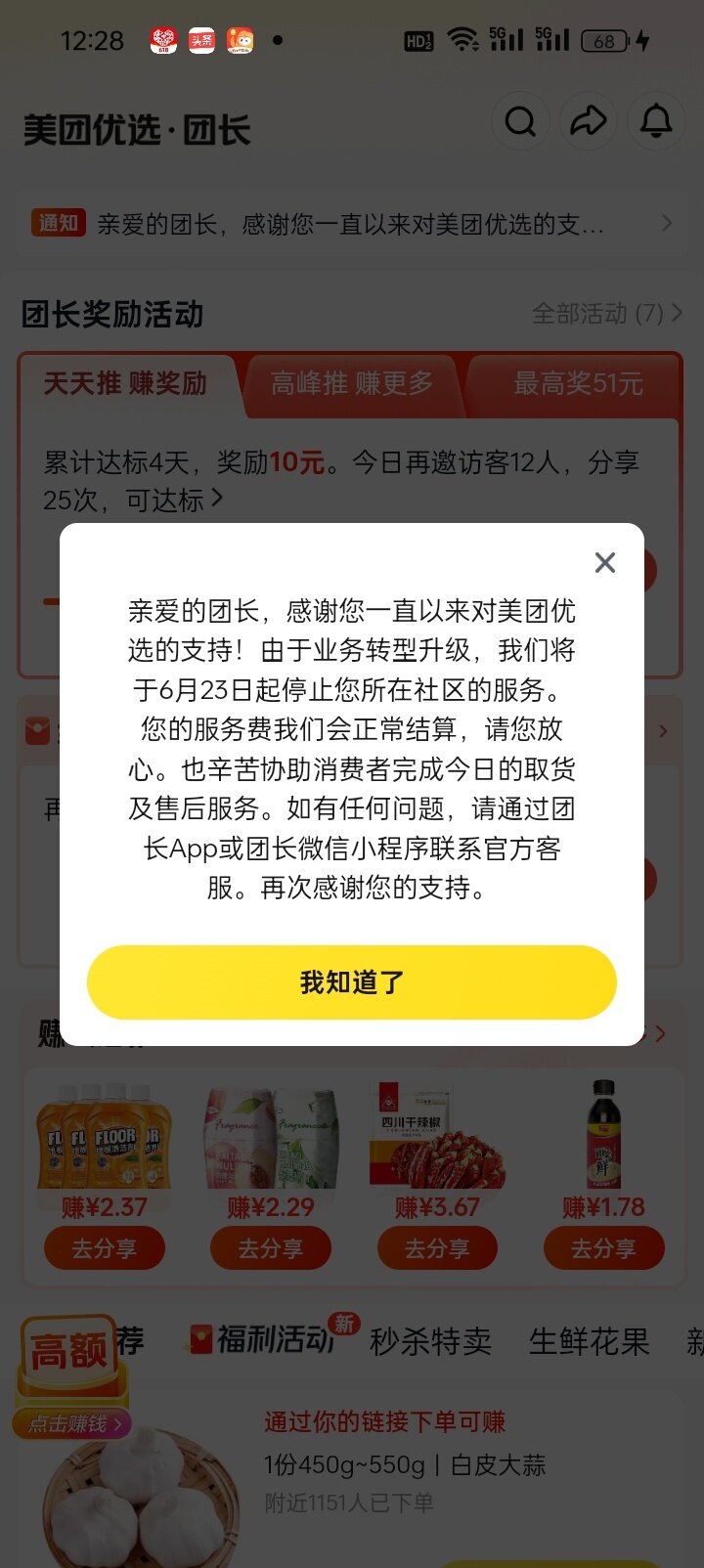Dismiss the notice dialog with the X
This screenshot has height=1568, width=704.
pyautogui.click(x=605, y=563)
